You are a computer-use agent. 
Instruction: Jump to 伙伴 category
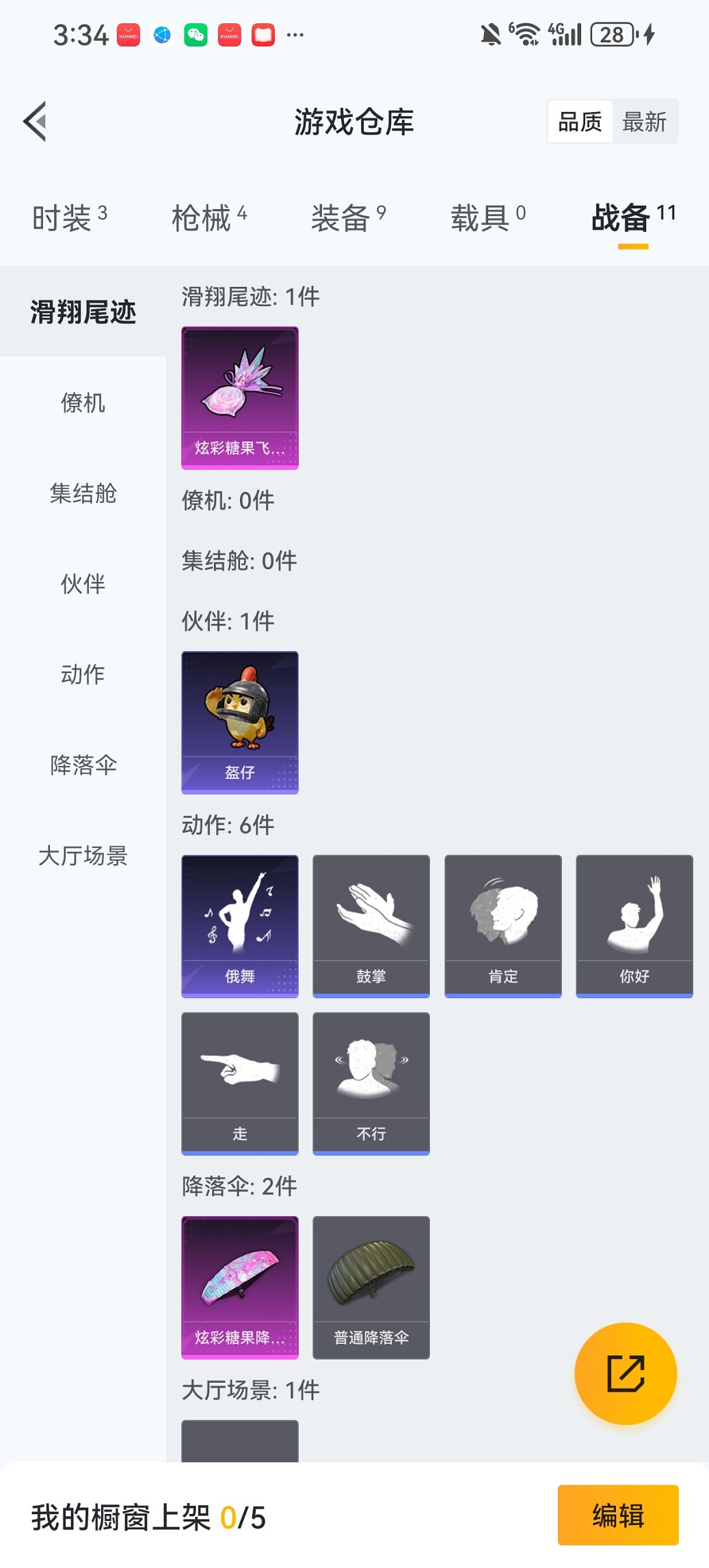point(83,584)
